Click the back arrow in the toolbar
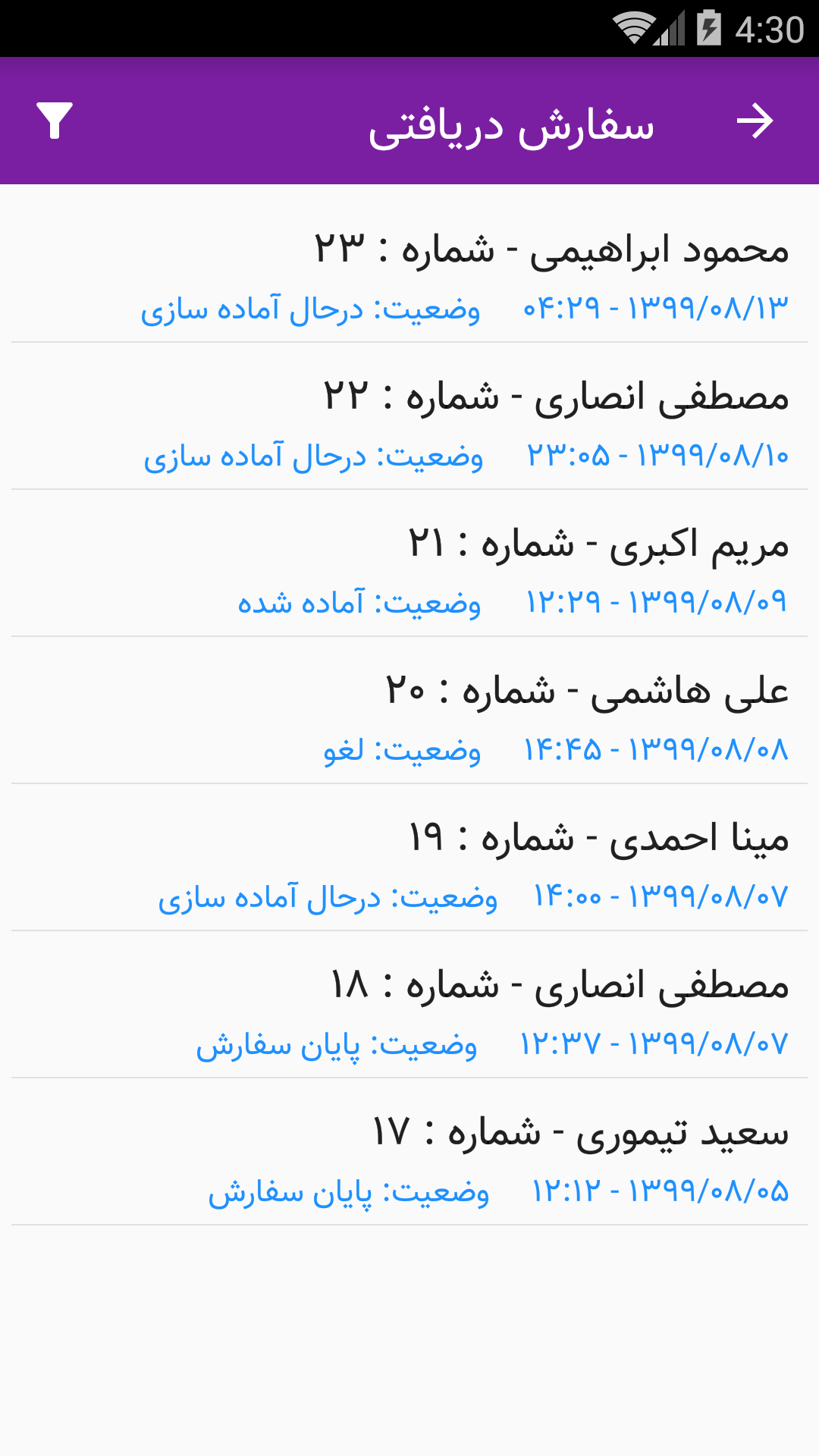This screenshot has height=1456, width=819. coord(757,121)
